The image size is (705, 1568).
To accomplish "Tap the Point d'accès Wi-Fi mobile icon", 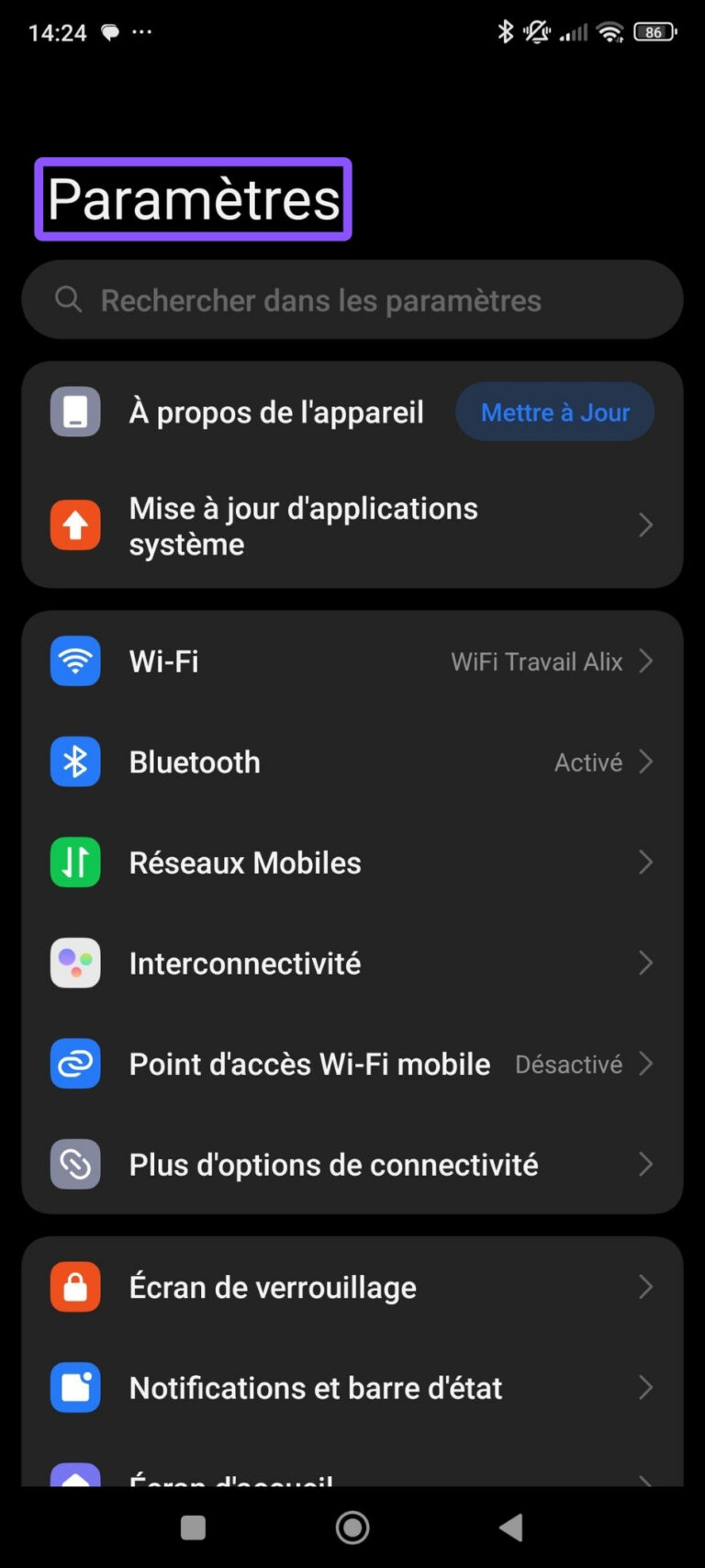I will coord(74,1063).
